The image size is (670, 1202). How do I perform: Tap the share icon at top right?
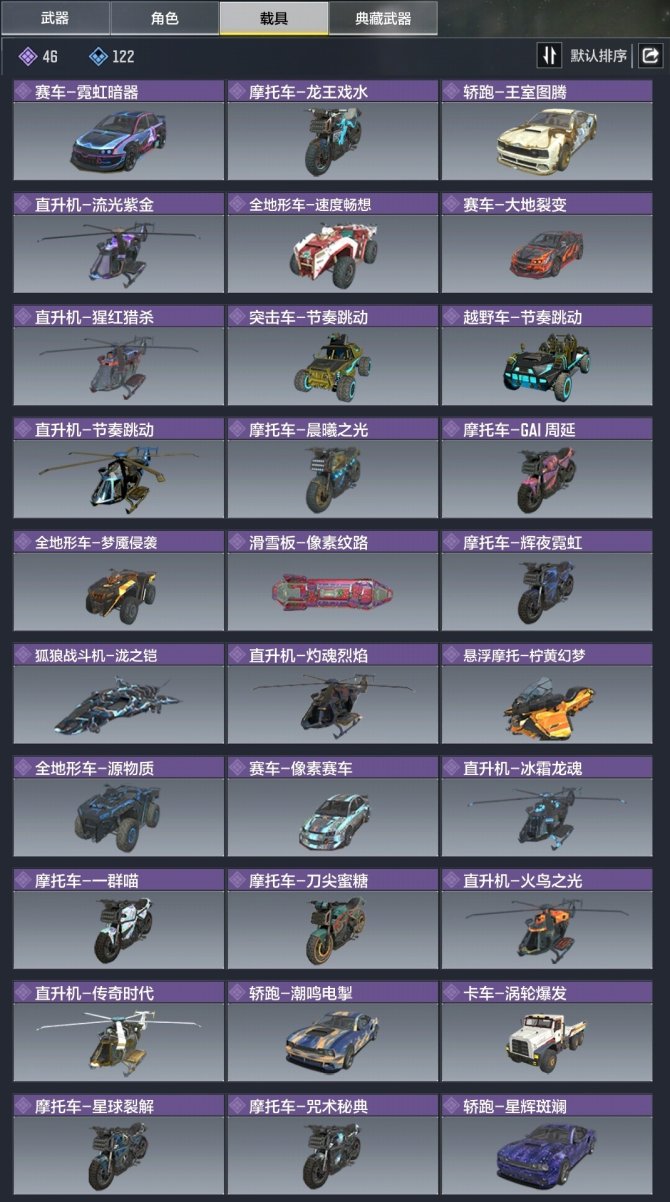pyautogui.click(x=650, y=55)
